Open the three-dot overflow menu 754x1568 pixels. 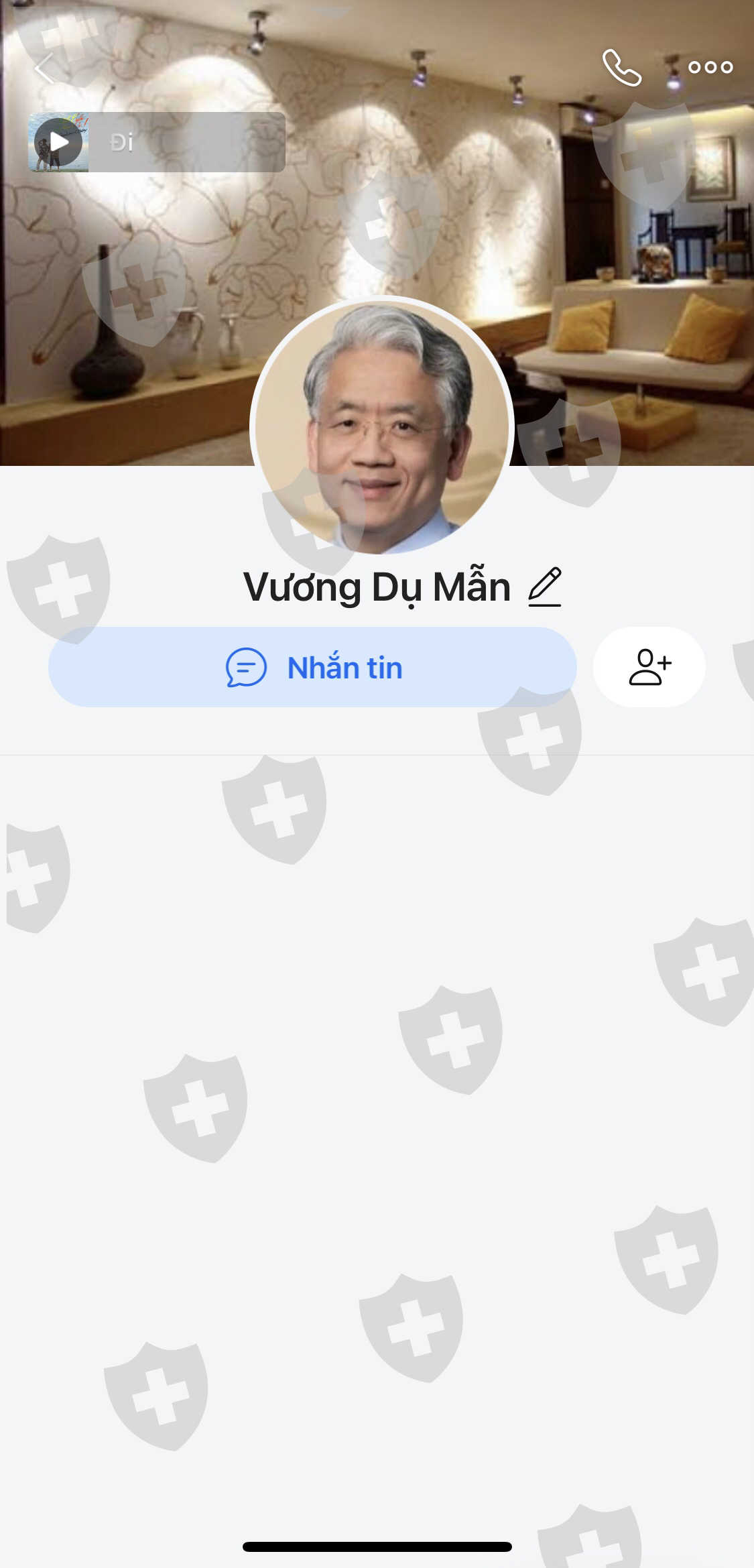(710, 67)
